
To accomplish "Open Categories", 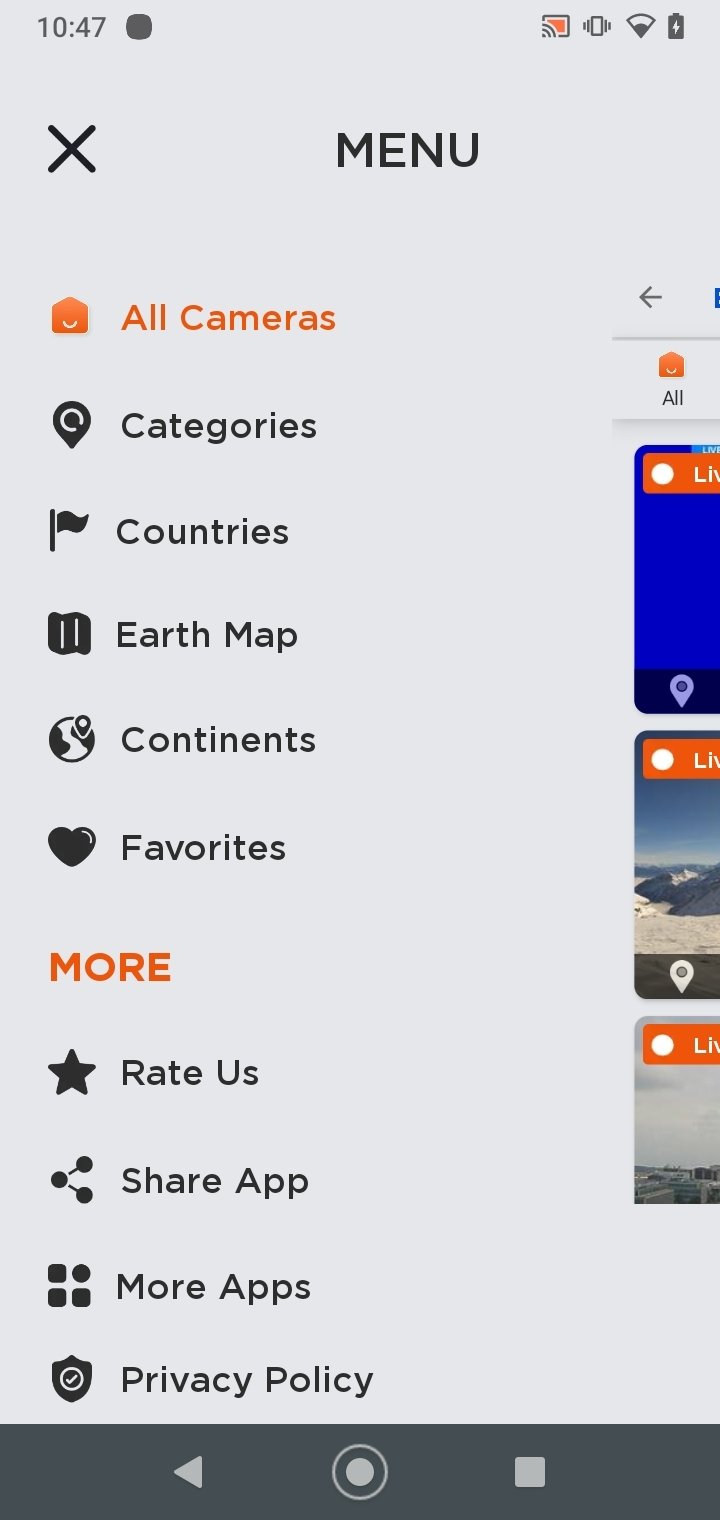I will pyautogui.click(x=183, y=426).
